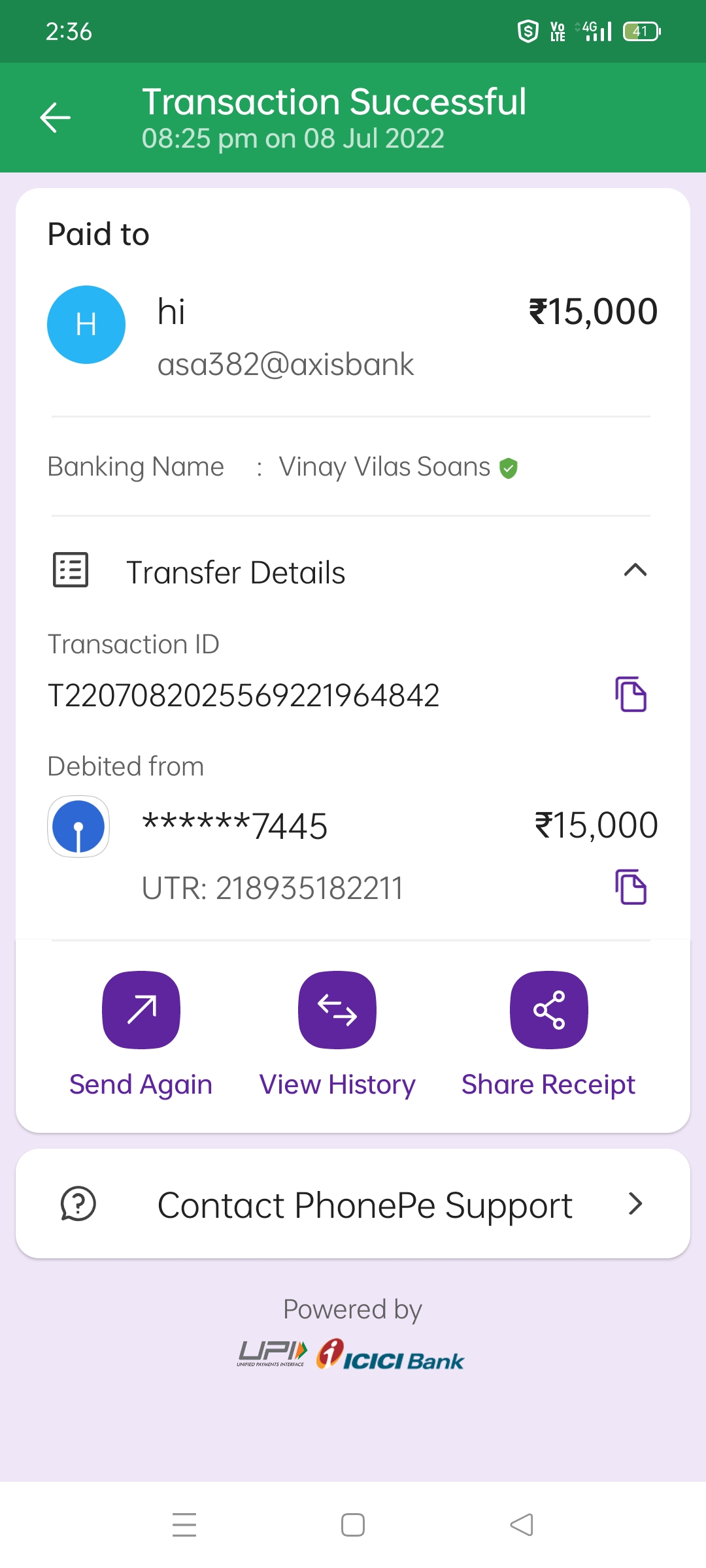Screen dimensions: 706x1568
Task: Open Contact PhonePe Support
Action: [353, 1204]
